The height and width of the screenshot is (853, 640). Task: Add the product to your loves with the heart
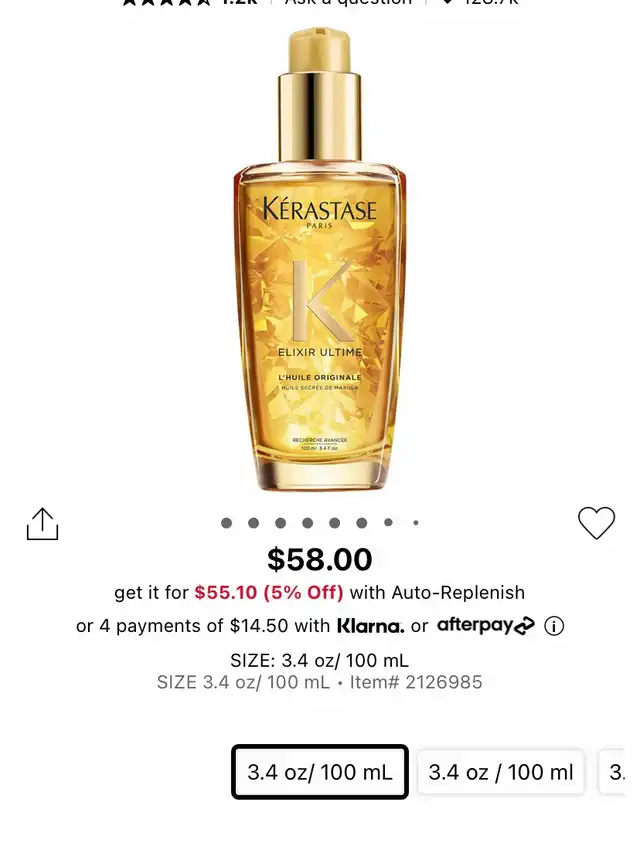596,522
